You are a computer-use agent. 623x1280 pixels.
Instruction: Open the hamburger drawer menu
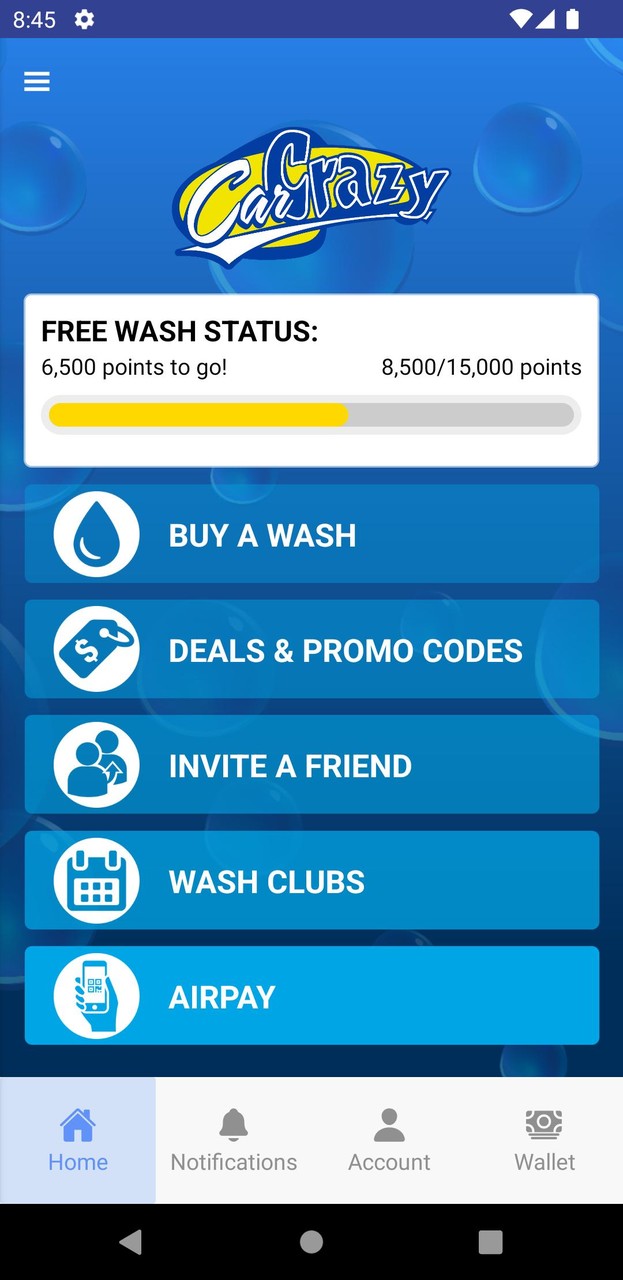[x=37, y=82]
